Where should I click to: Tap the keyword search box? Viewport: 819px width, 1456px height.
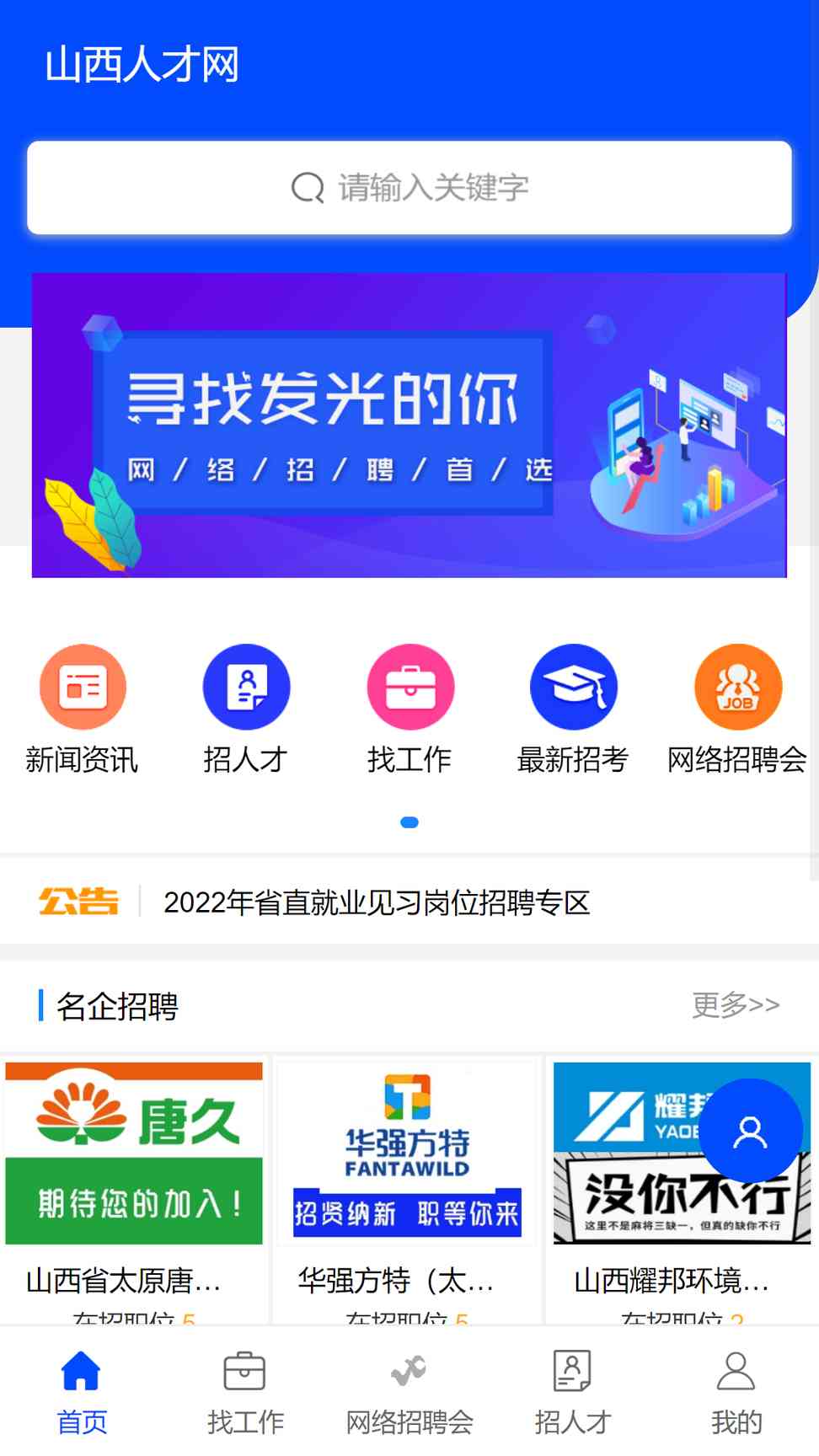(x=409, y=187)
